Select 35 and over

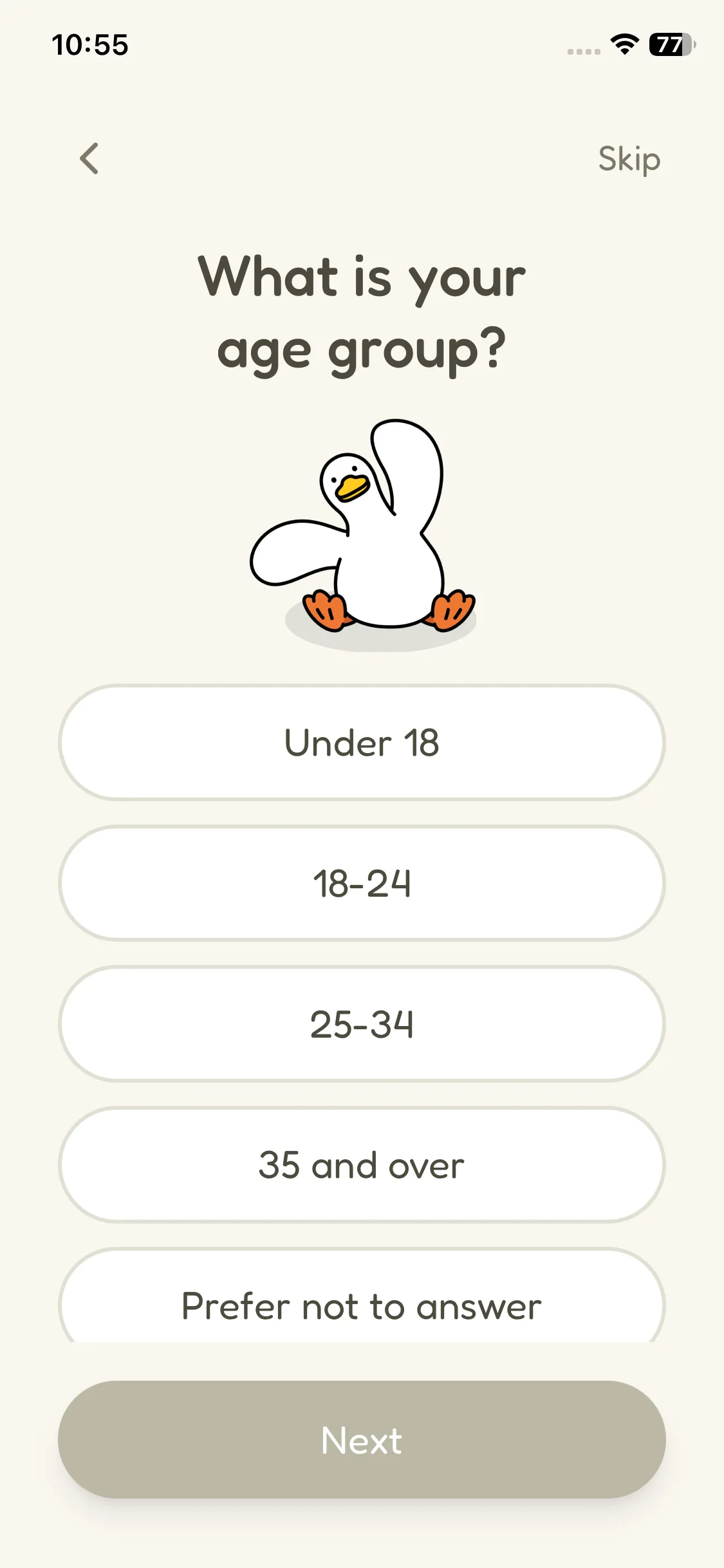(x=362, y=1165)
